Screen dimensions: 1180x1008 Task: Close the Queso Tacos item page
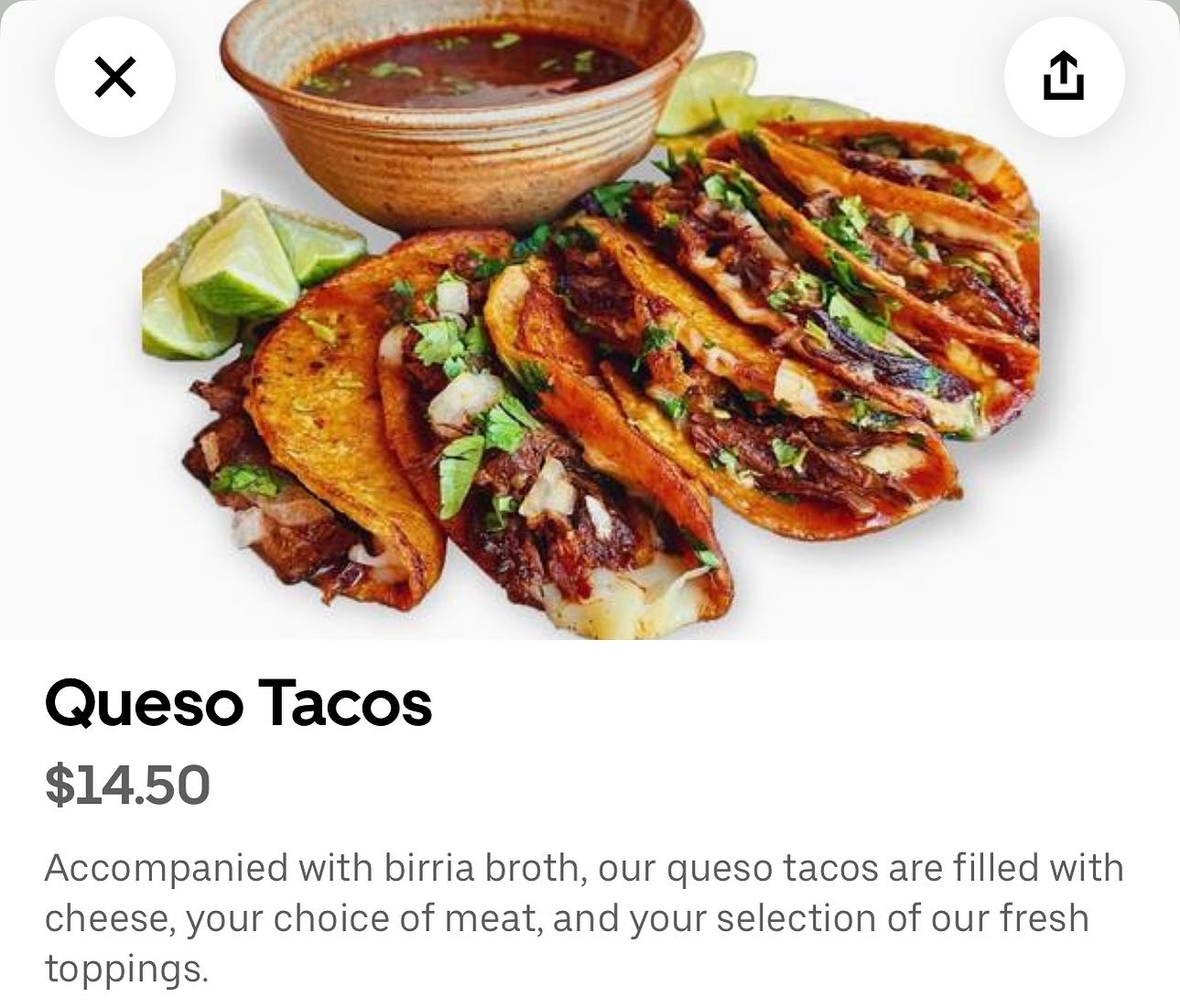point(115,77)
